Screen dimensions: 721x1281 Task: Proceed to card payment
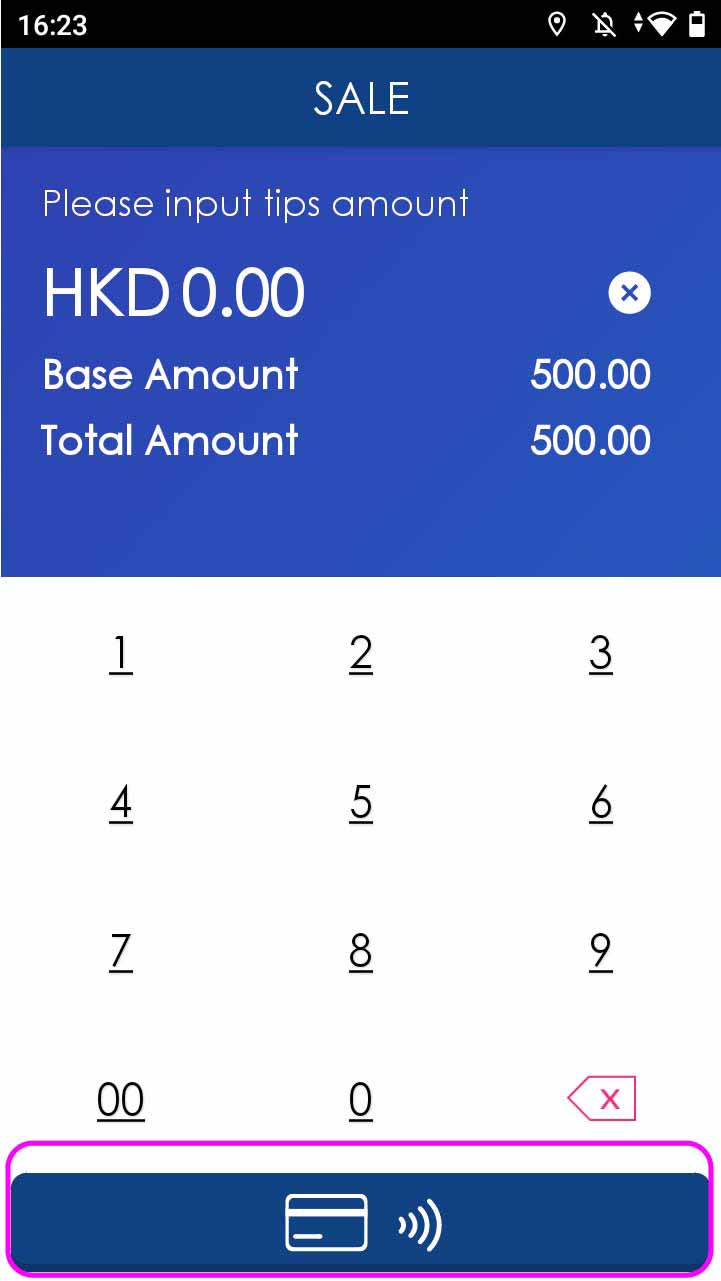(360, 1222)
